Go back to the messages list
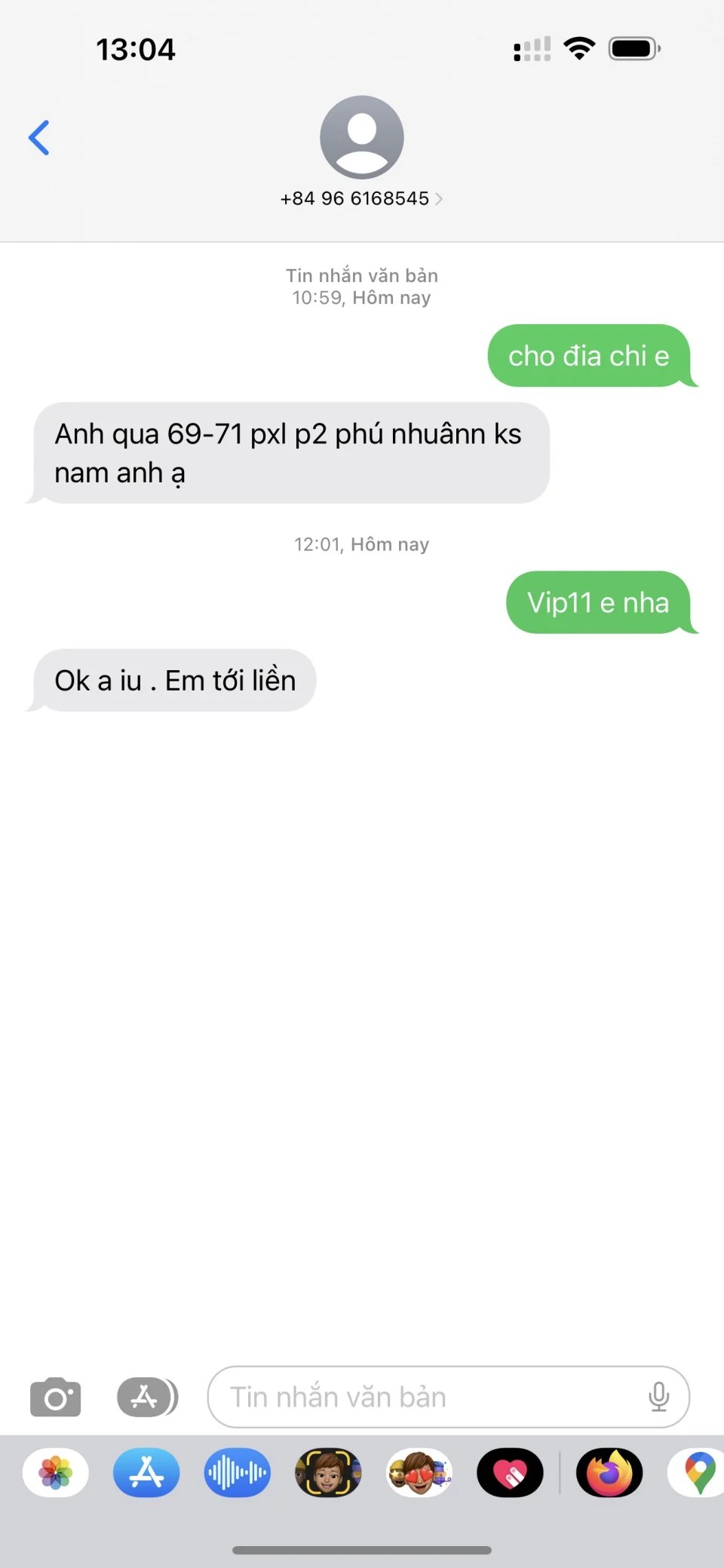This screenshot has height=1568, width=724. 39,138
